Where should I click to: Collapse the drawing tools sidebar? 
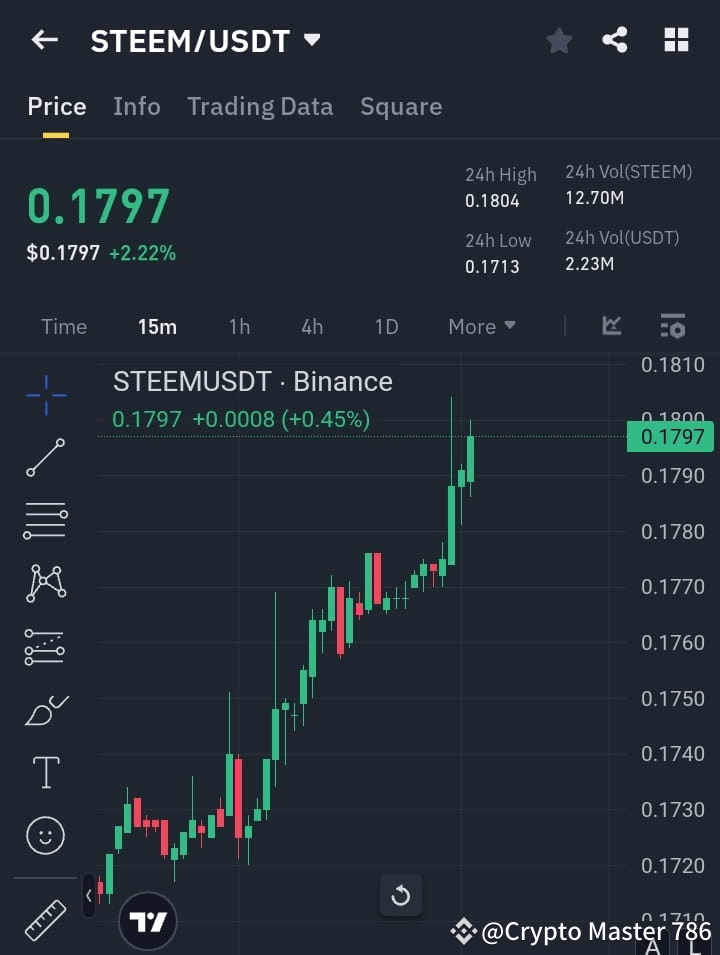point(89,896)
